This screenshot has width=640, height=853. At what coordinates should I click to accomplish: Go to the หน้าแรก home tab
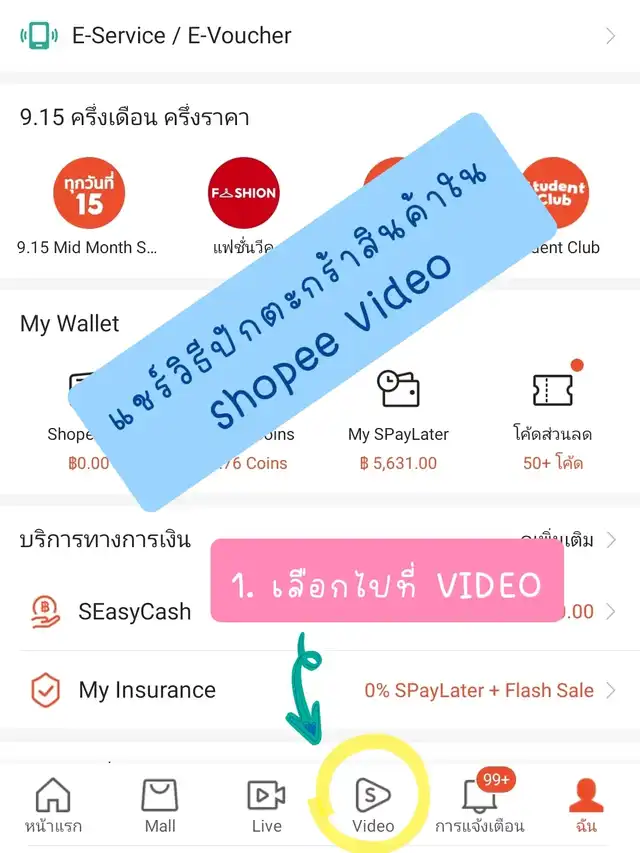tap(53, 806)
